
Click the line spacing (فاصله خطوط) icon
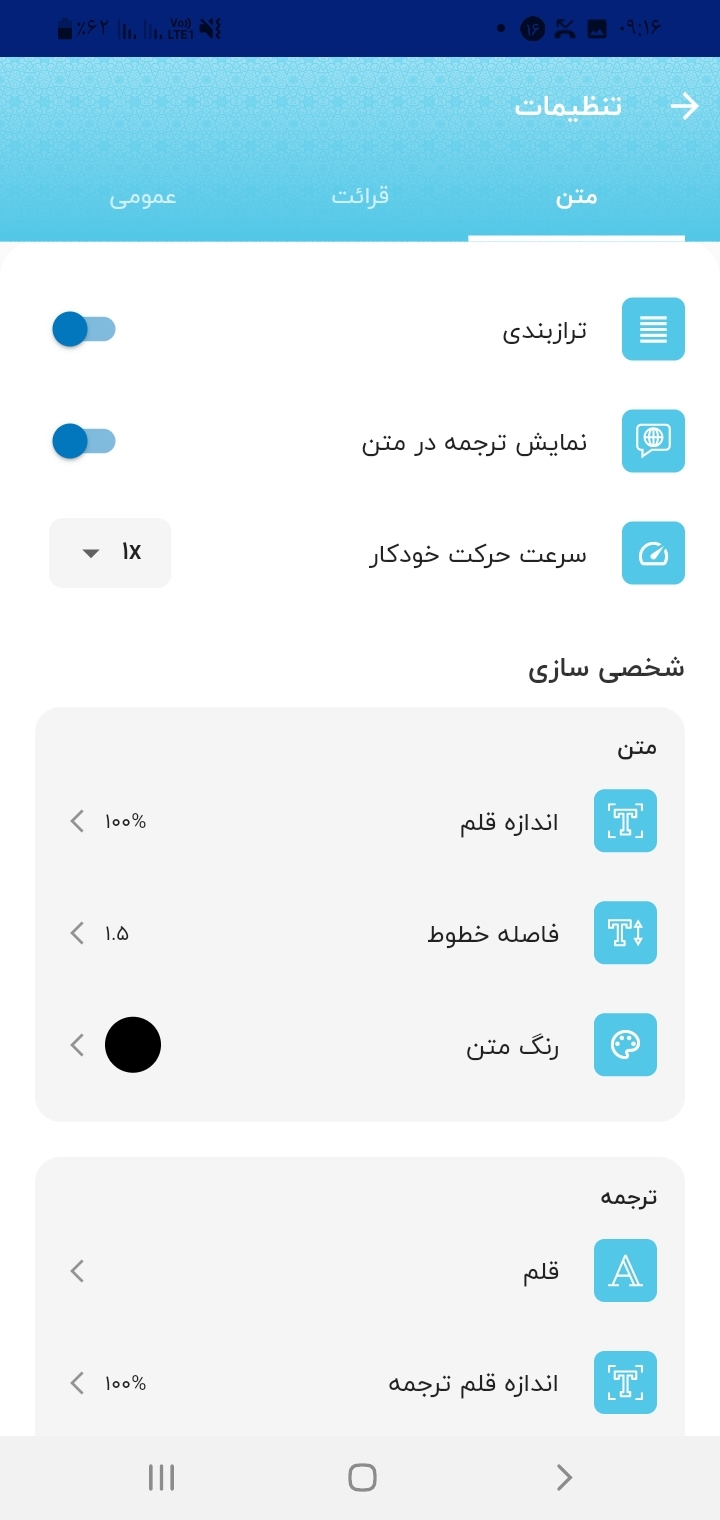[624, 933]
